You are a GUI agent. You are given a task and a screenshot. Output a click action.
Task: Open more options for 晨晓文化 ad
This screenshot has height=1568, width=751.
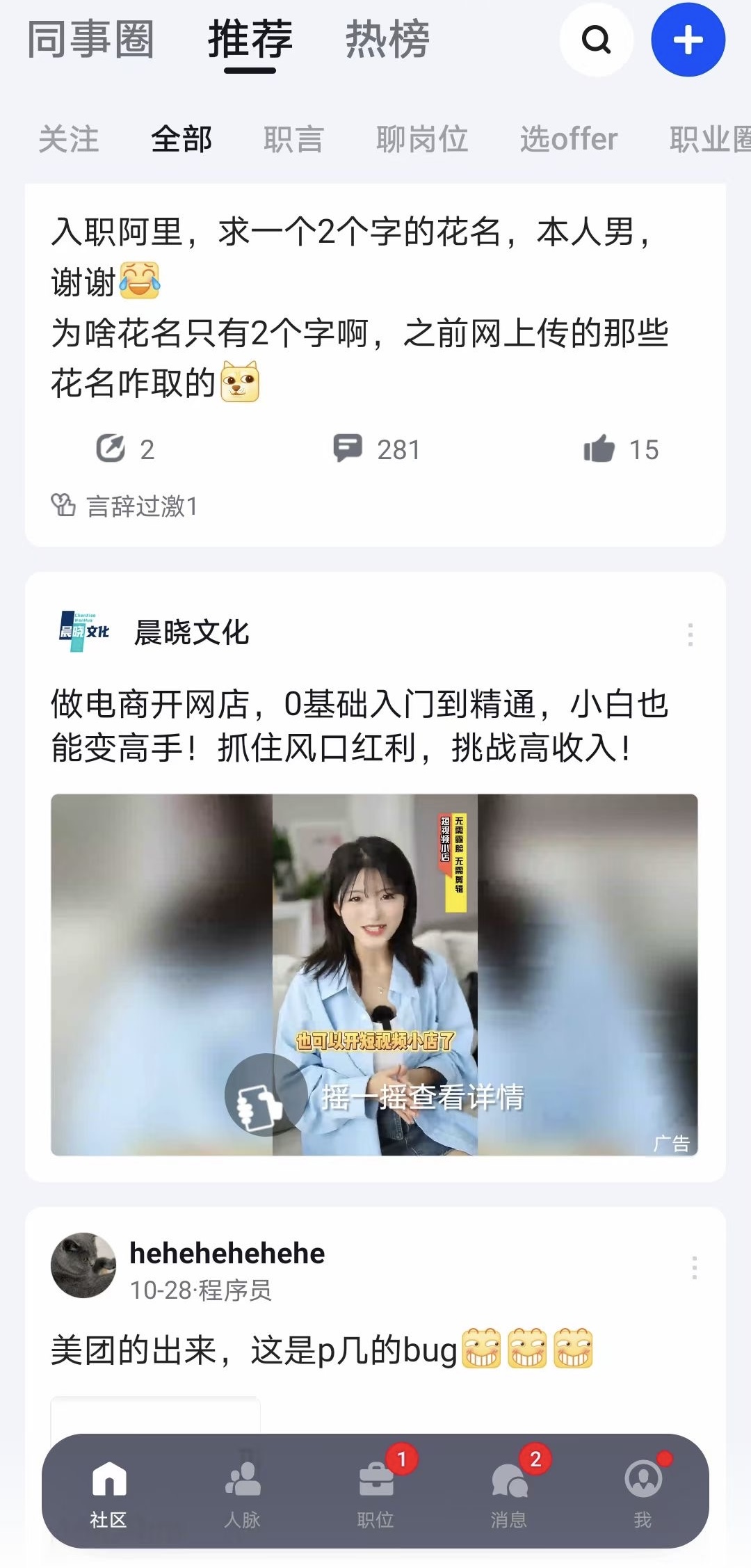pyautogui.click(x=690, y=634)
